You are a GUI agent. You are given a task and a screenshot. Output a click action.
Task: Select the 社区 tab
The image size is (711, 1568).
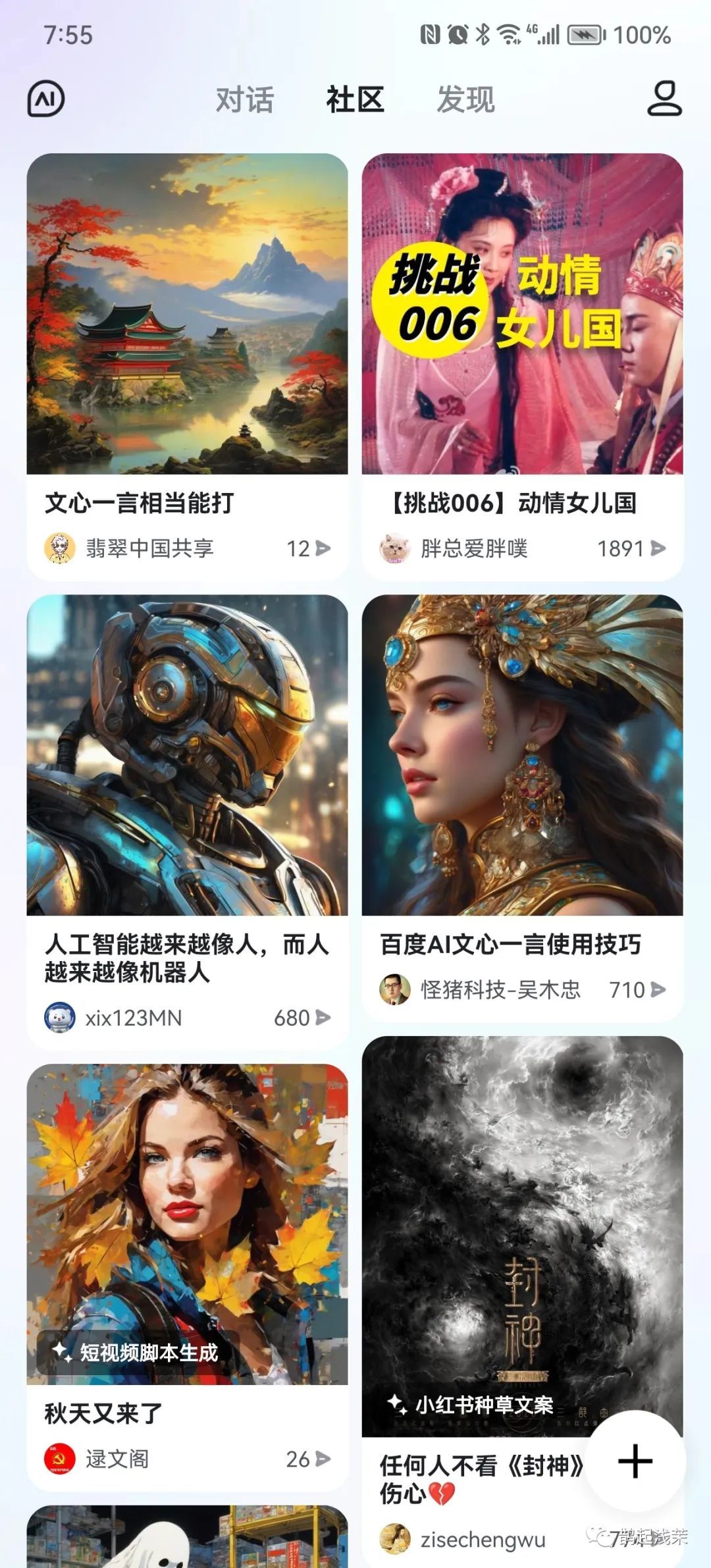point(355,100)
